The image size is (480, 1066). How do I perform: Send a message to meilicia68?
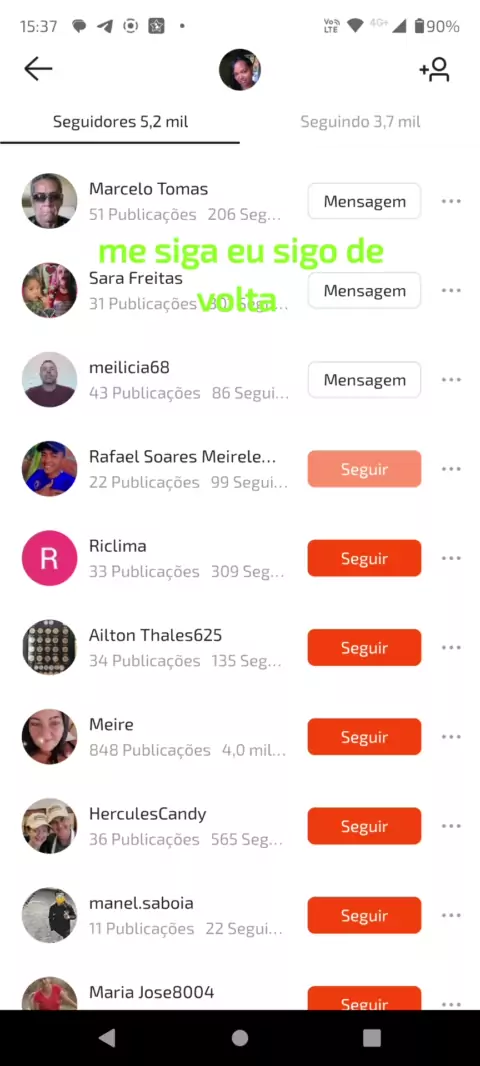364,380
